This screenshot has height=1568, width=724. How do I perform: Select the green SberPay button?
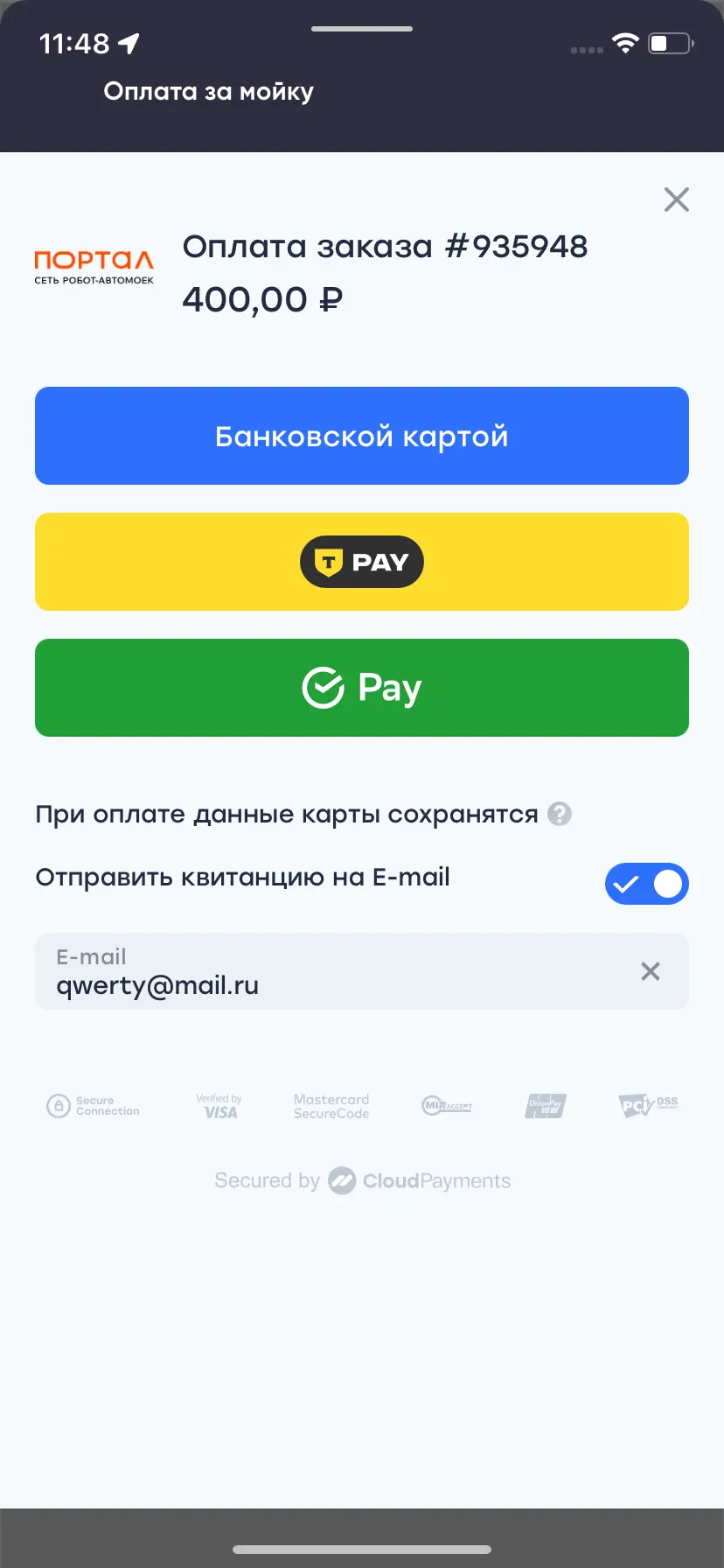[362, 688]
